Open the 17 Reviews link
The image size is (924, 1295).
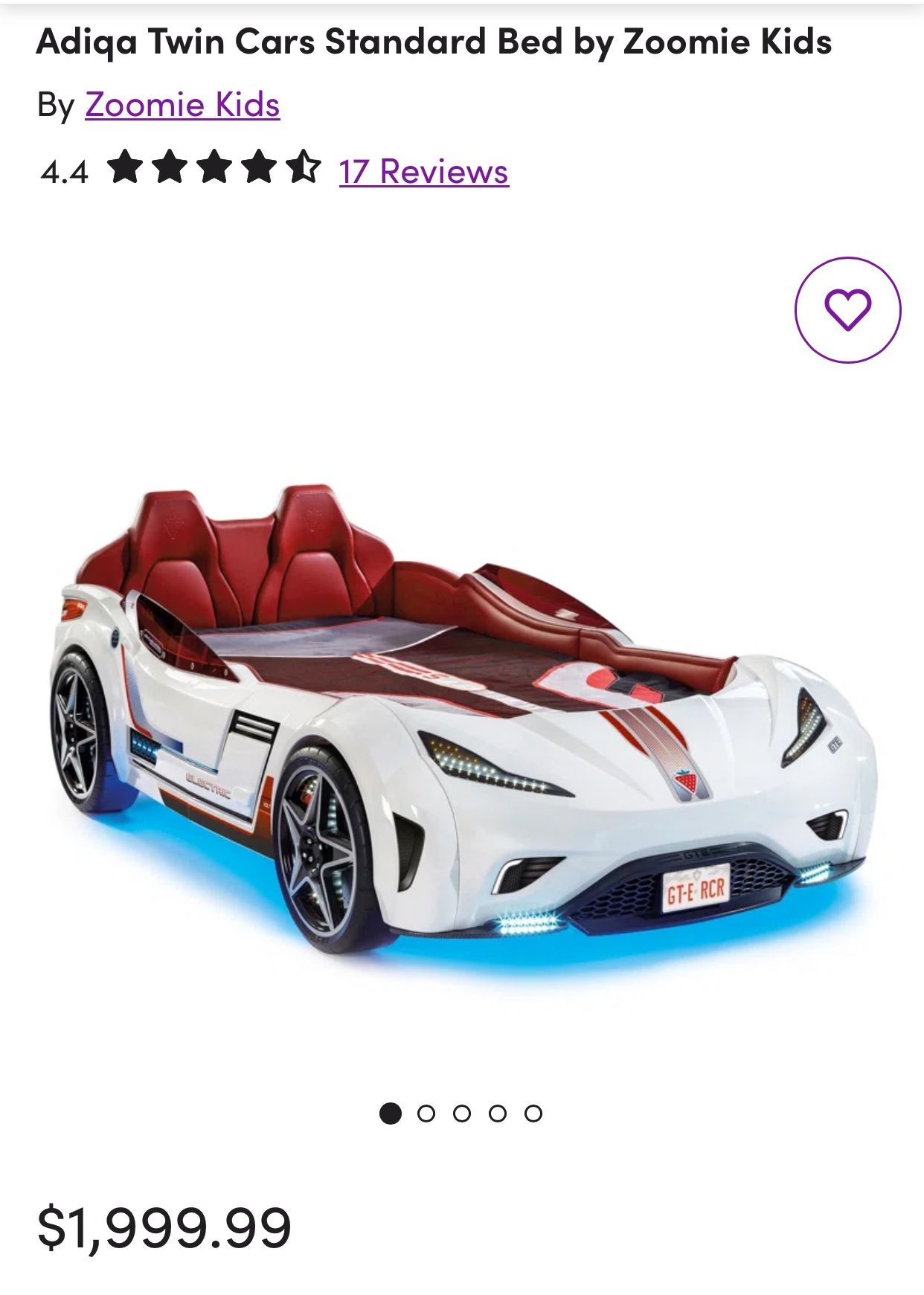coord(424,172)
